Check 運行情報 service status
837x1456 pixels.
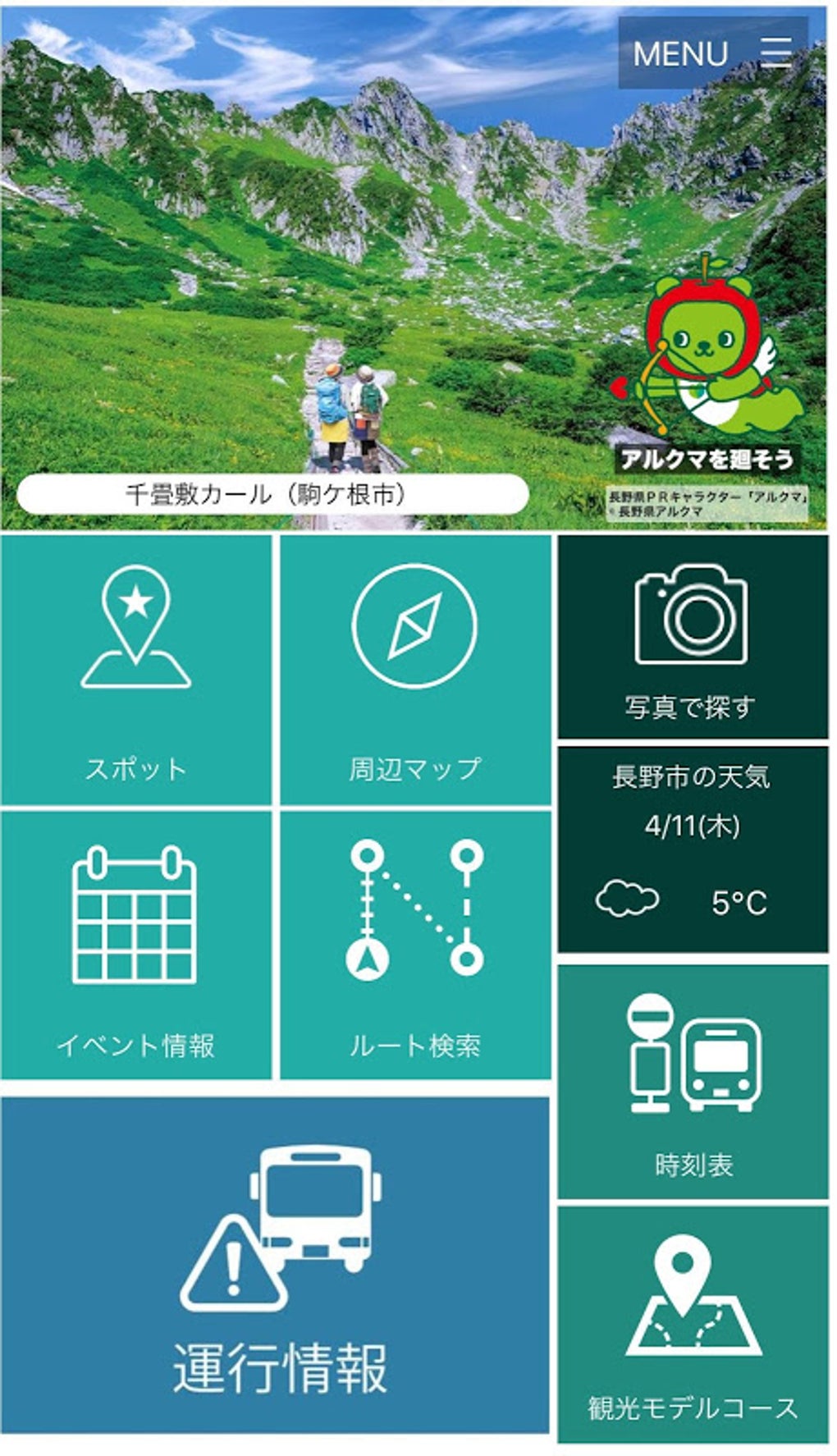275,1266
